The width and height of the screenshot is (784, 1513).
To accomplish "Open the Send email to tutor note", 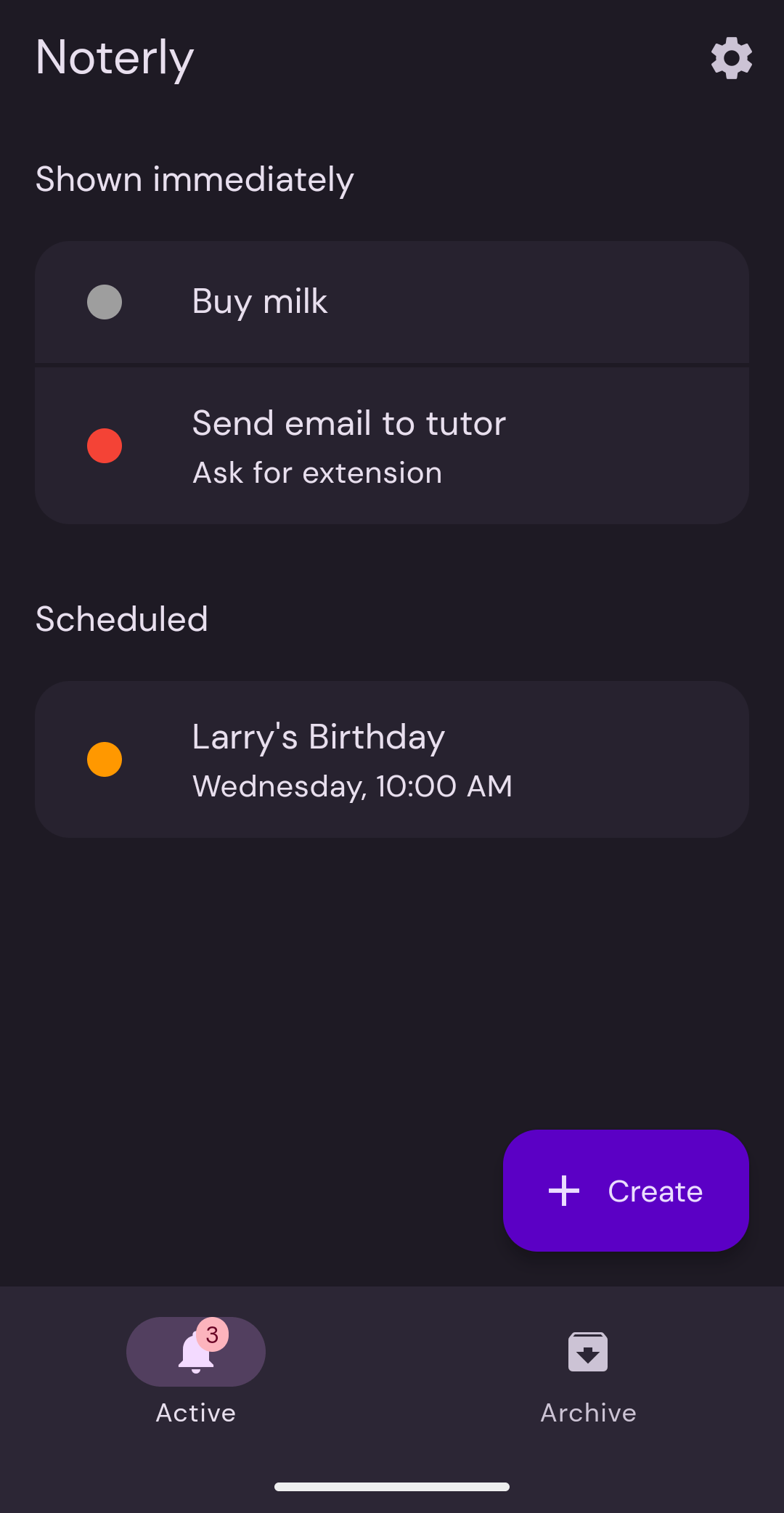I will click(392, 446).
